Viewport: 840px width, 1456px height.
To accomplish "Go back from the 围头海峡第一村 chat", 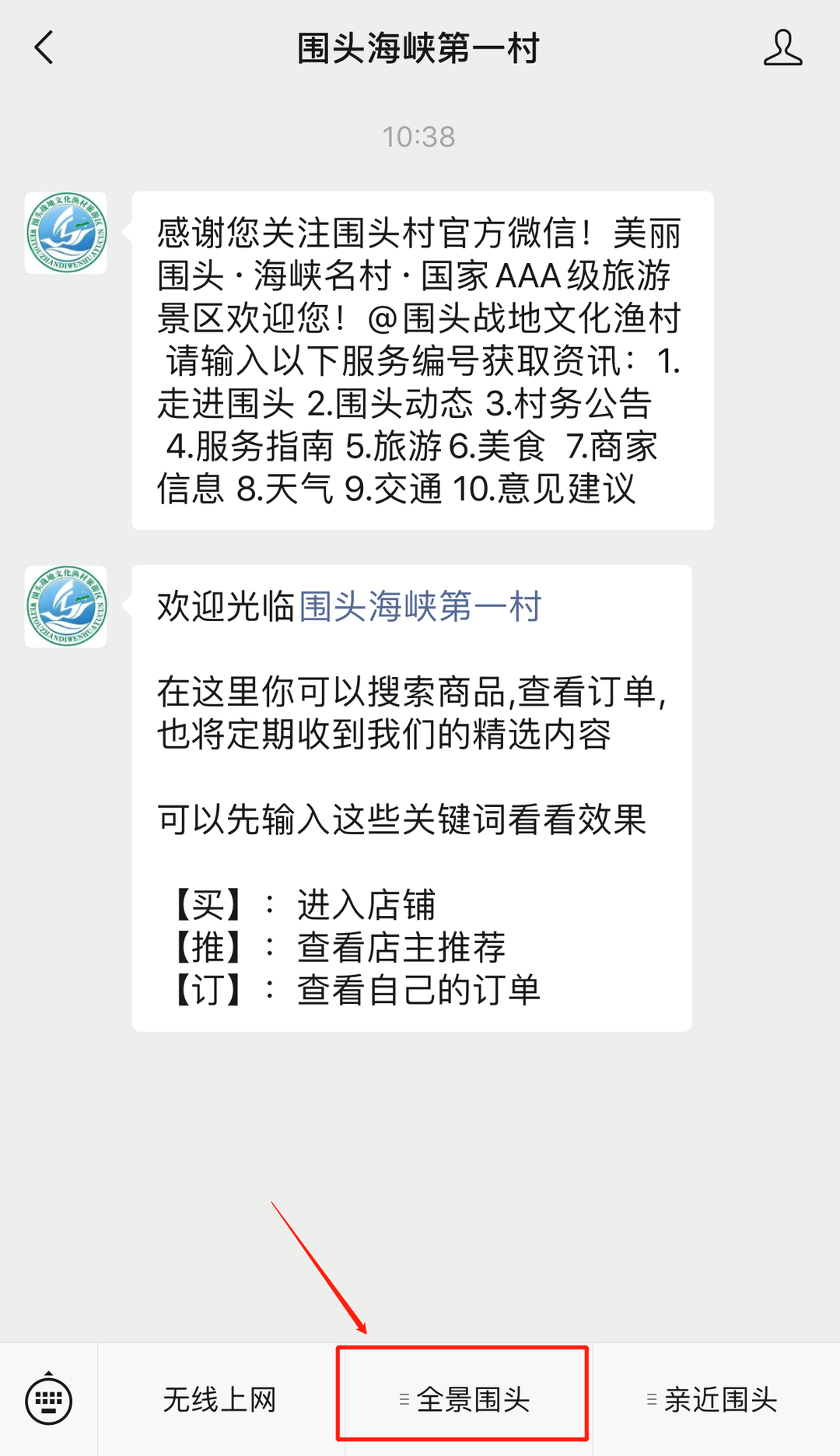I will [x=45, y=48].
